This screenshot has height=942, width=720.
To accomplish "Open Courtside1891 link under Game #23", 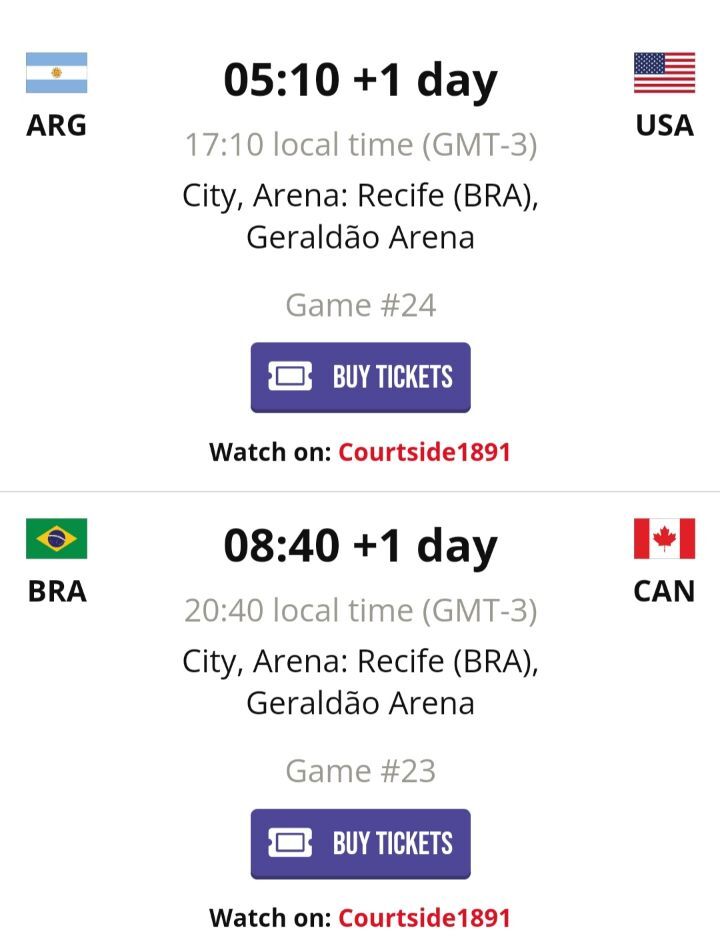I will coord(424,917).
